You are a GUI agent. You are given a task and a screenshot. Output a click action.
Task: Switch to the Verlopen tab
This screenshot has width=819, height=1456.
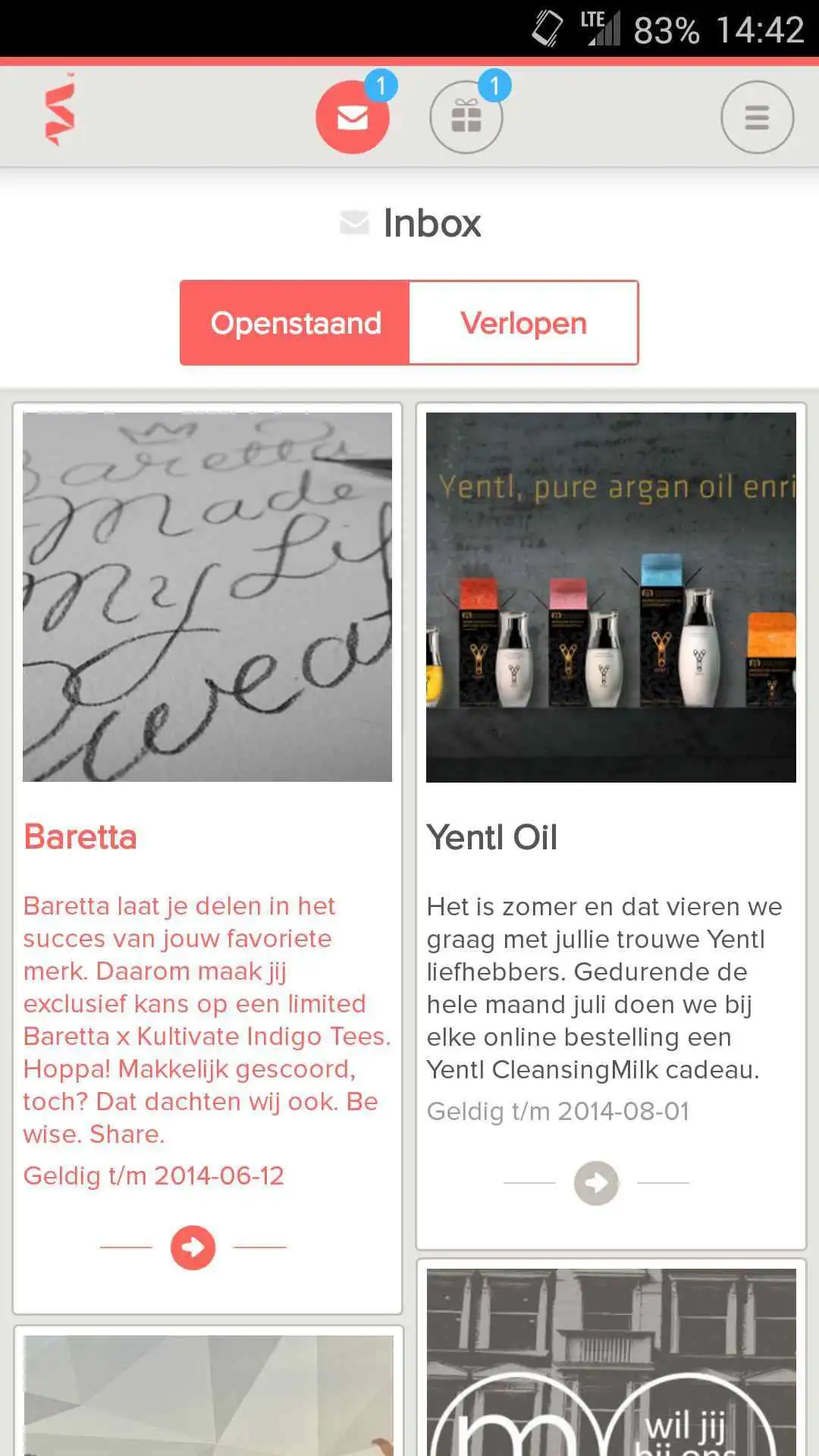tap(523, 323)
